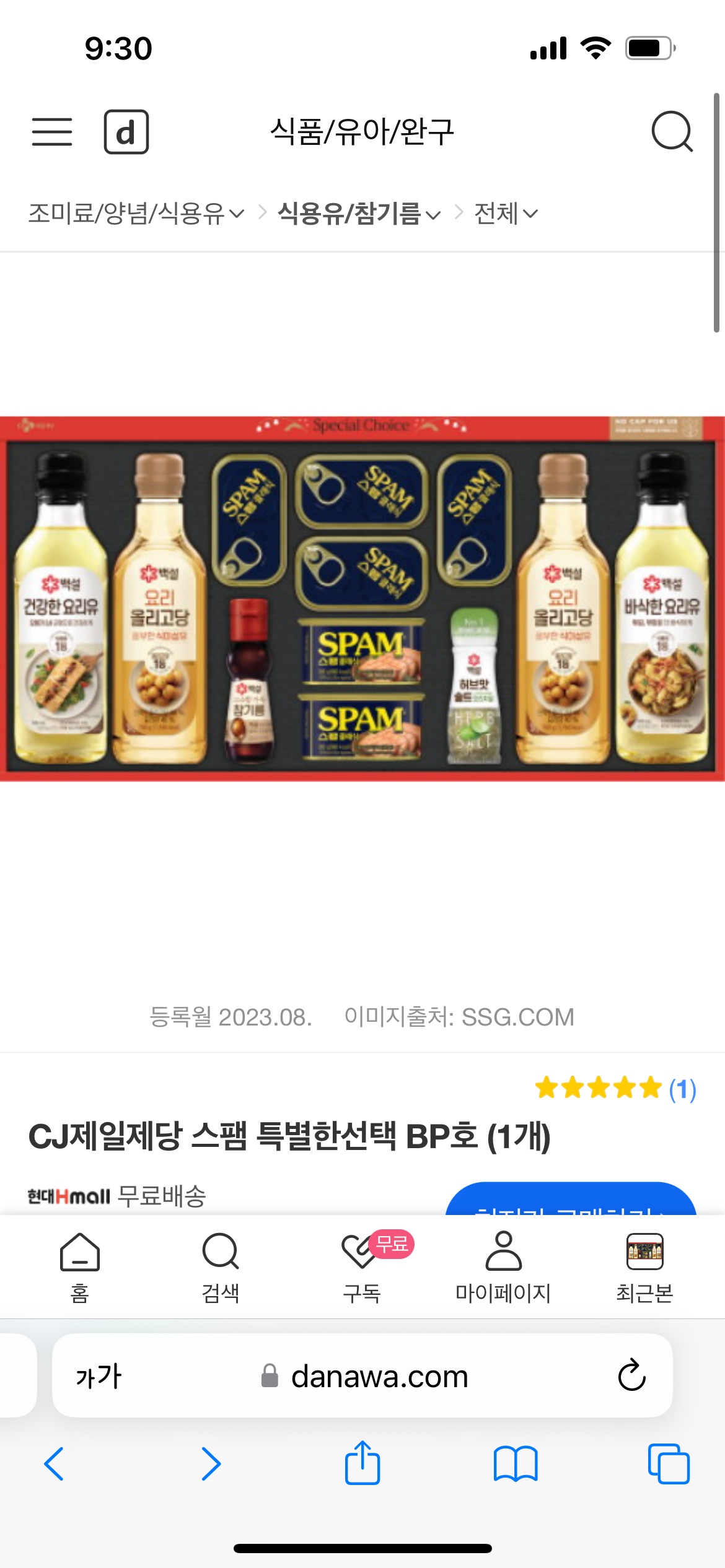725x1568 pixels.
Task: Open the Spam gift set product image
Action: coord(362,598)
